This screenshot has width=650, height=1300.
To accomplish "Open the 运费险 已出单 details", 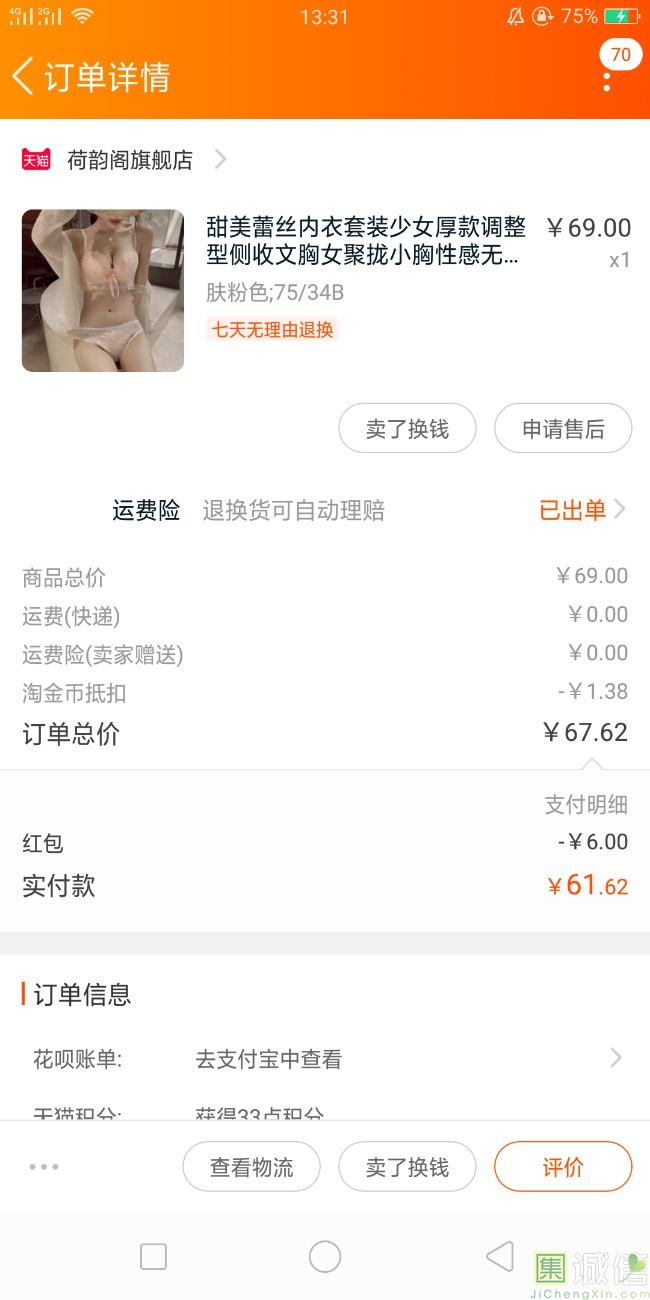I will 582,510.
